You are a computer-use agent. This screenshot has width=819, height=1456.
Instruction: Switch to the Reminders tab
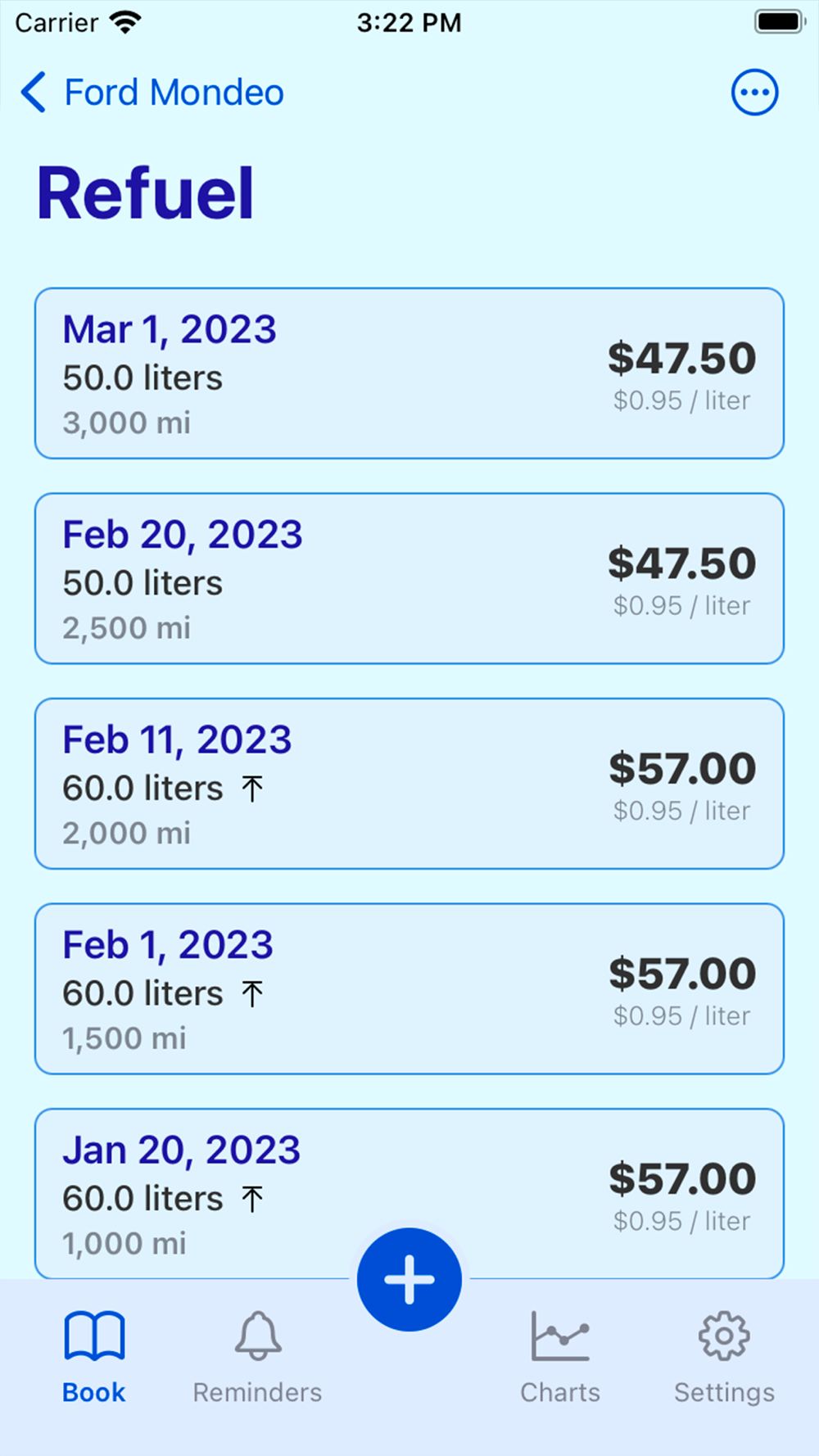[x=257, y=1355]
